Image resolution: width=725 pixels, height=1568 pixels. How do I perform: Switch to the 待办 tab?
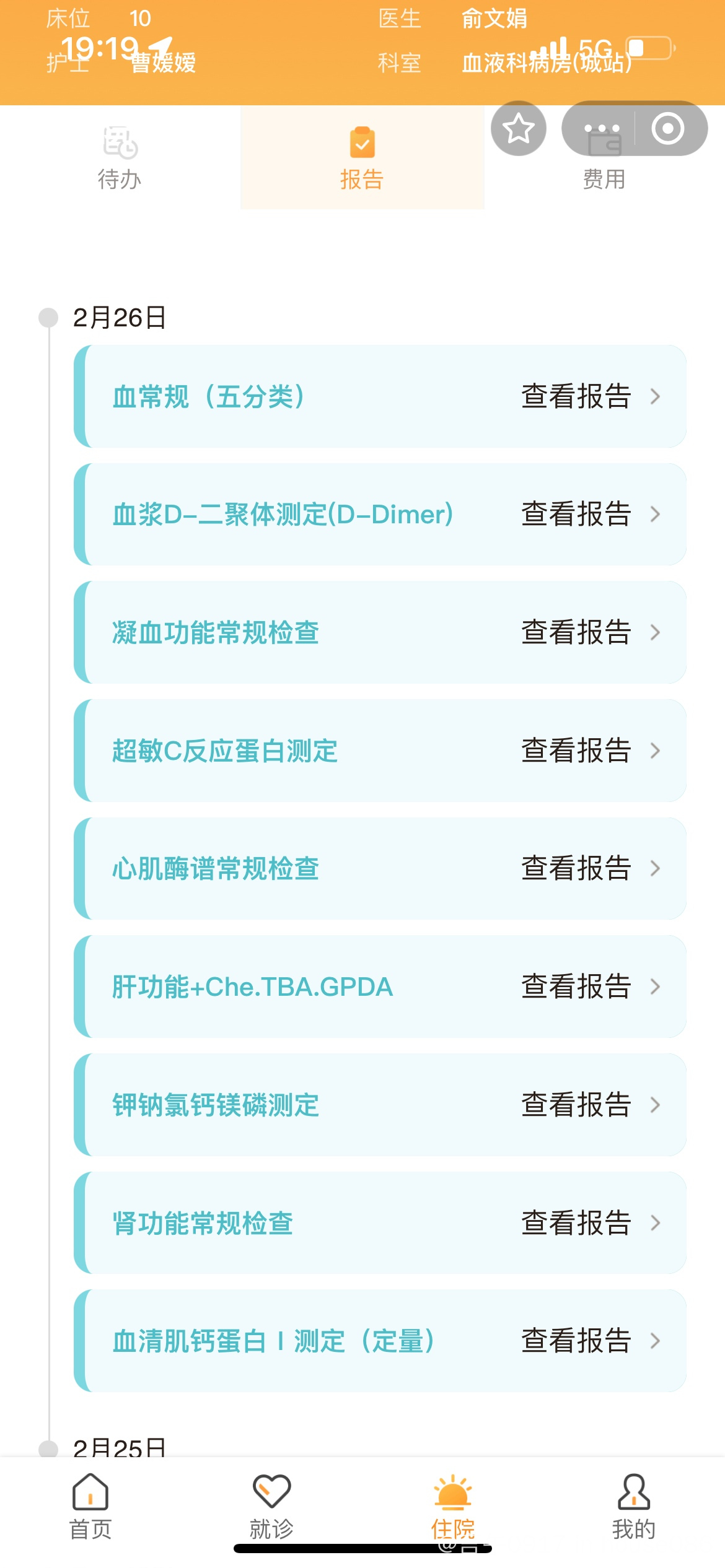[x=120, y=158]
